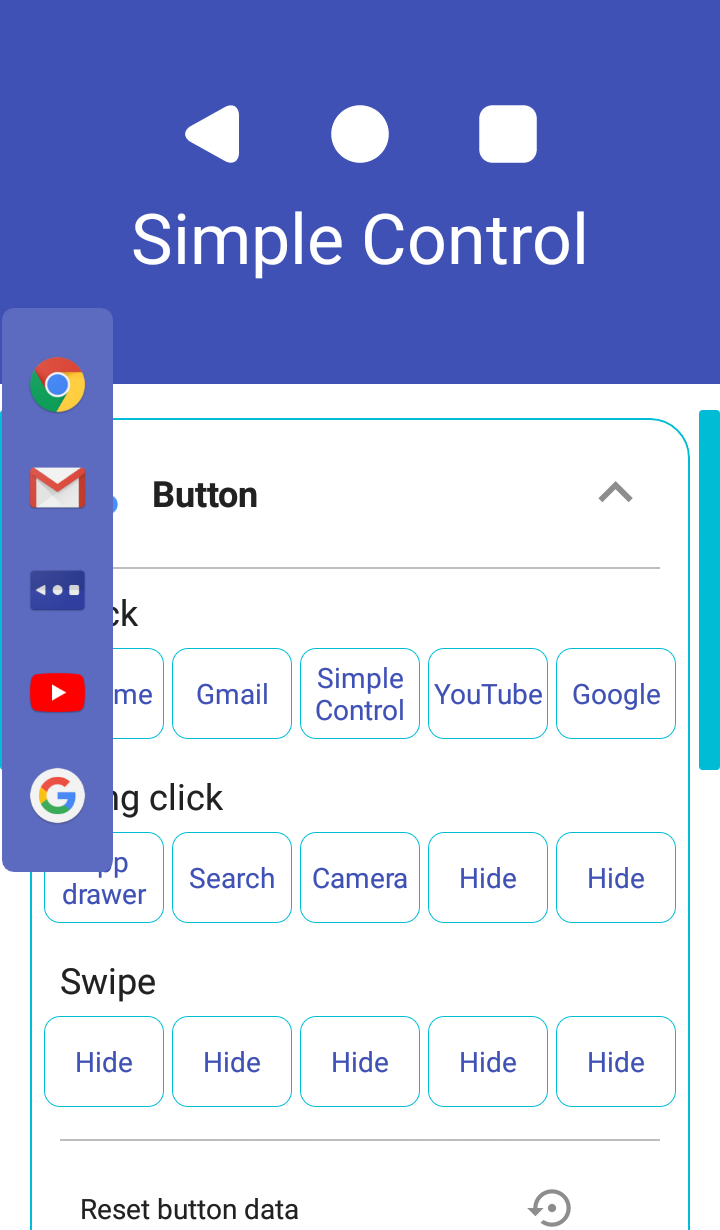Reset button data
This screenshot has height=1230, width=720.
point(549,1208)
